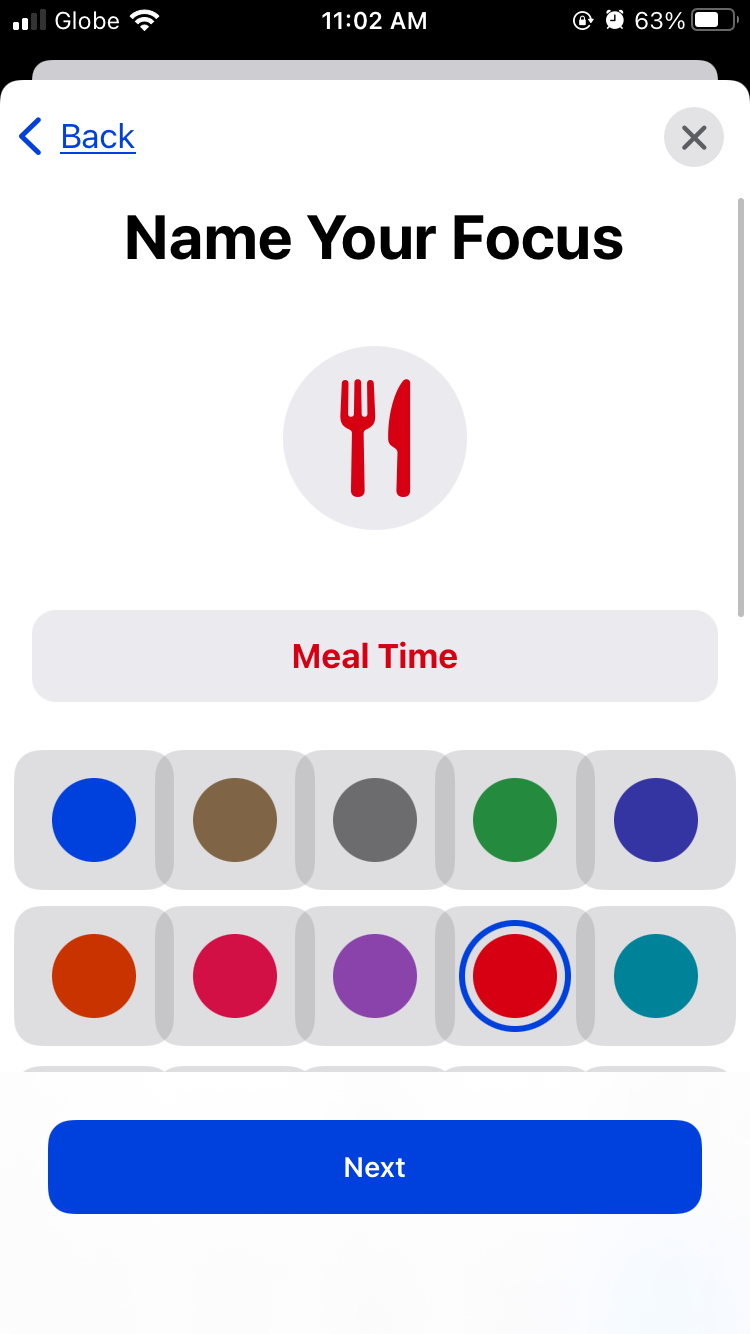Image resolution: width=750 pixels, height=1334 pixels.
Task: Select the blue color swatch
Action: coord(93,820)
